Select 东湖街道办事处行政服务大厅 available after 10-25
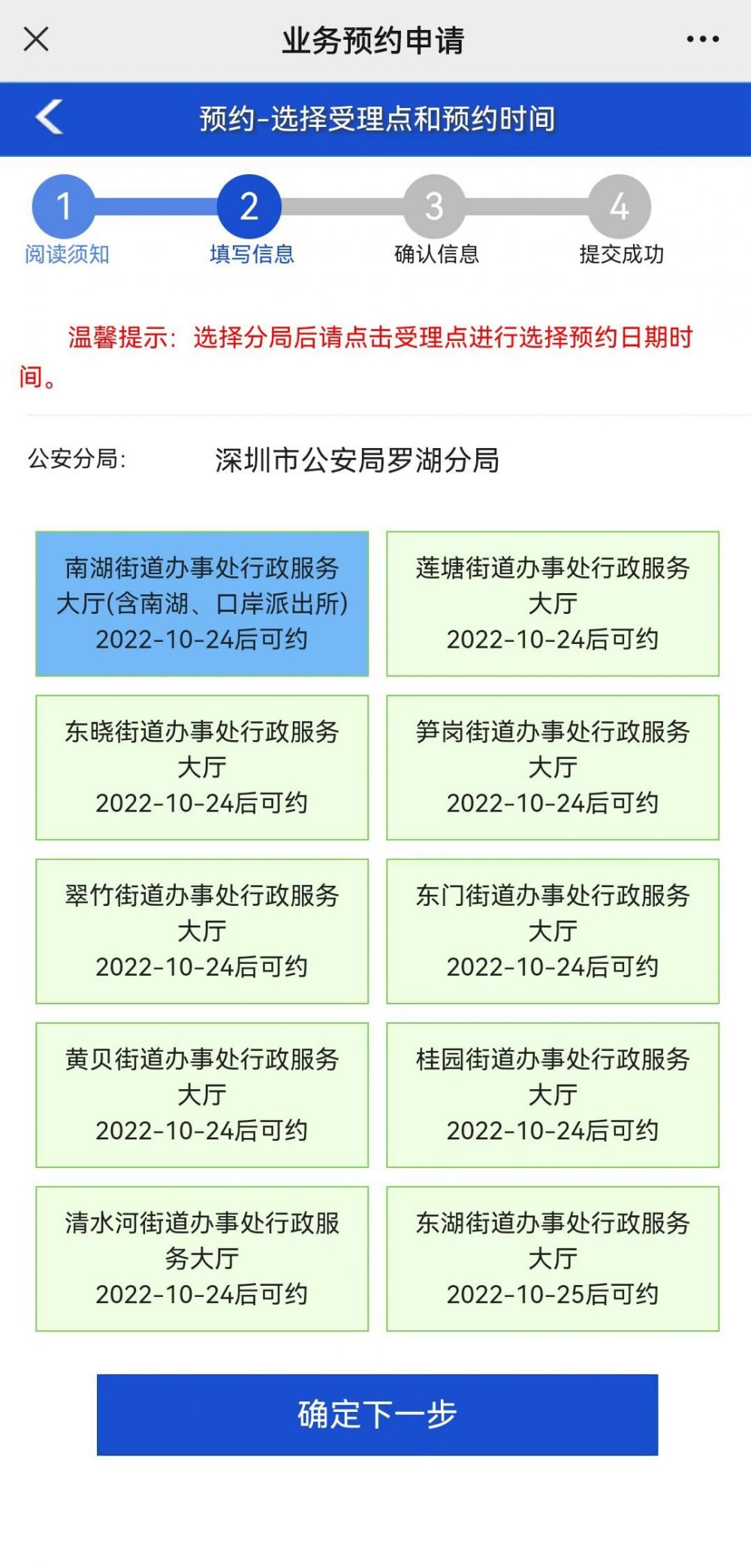 (x=552, y=1259)
